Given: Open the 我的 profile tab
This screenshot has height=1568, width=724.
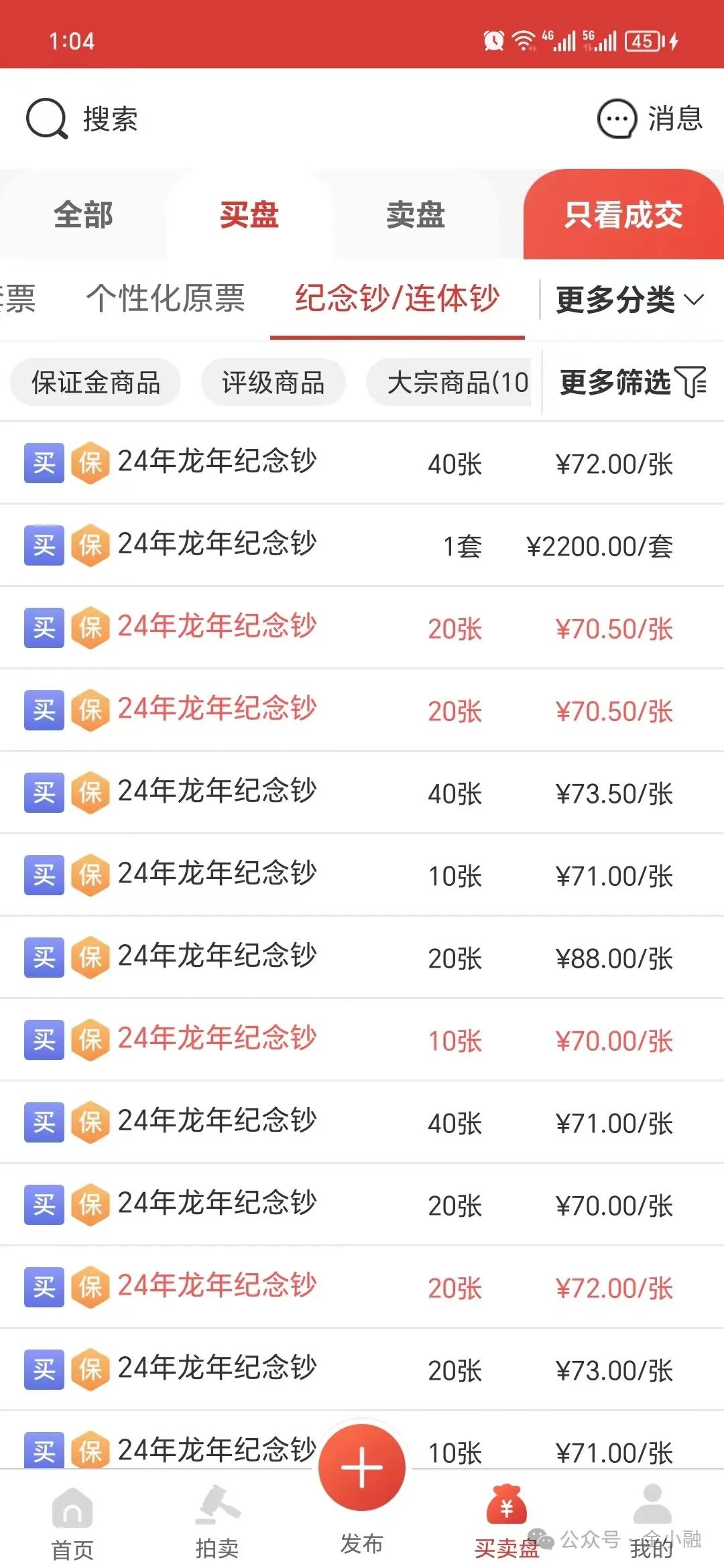Looking at the screenshot, I should pos(652,1522).
